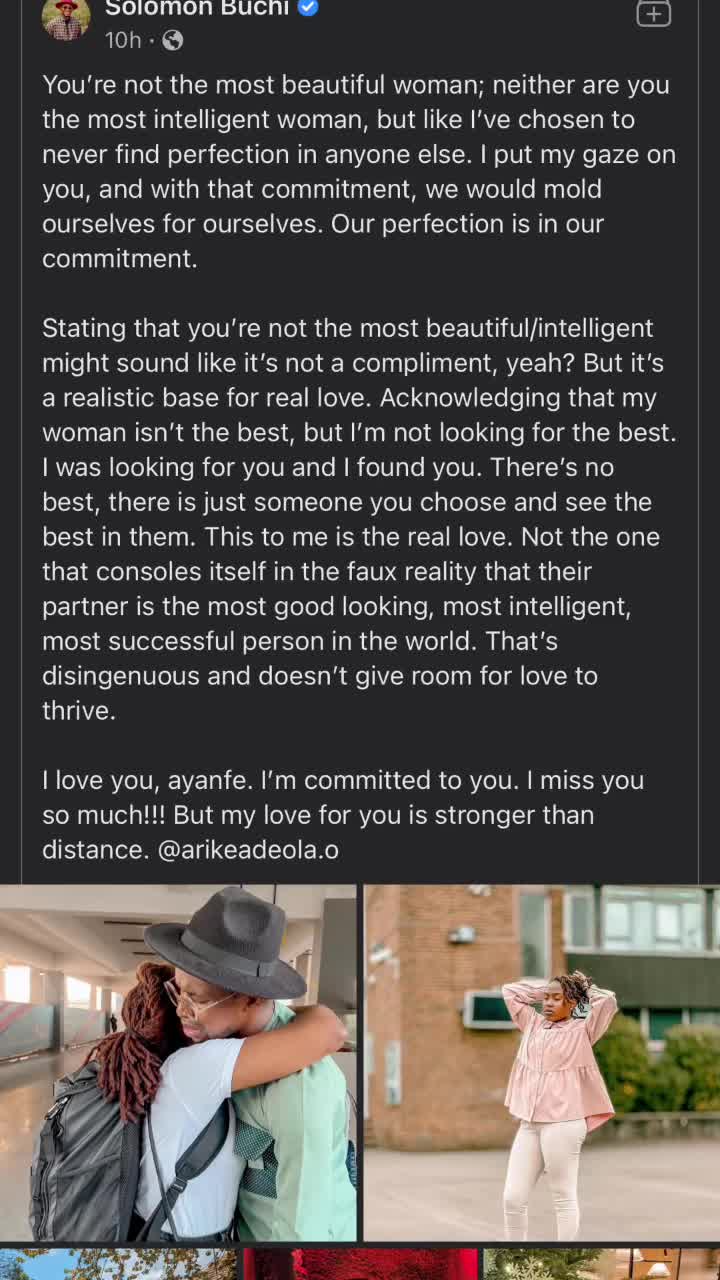Save this post with the plus icon
The width and height of the screenshot is (720, 1280).
tap(653, 13)
